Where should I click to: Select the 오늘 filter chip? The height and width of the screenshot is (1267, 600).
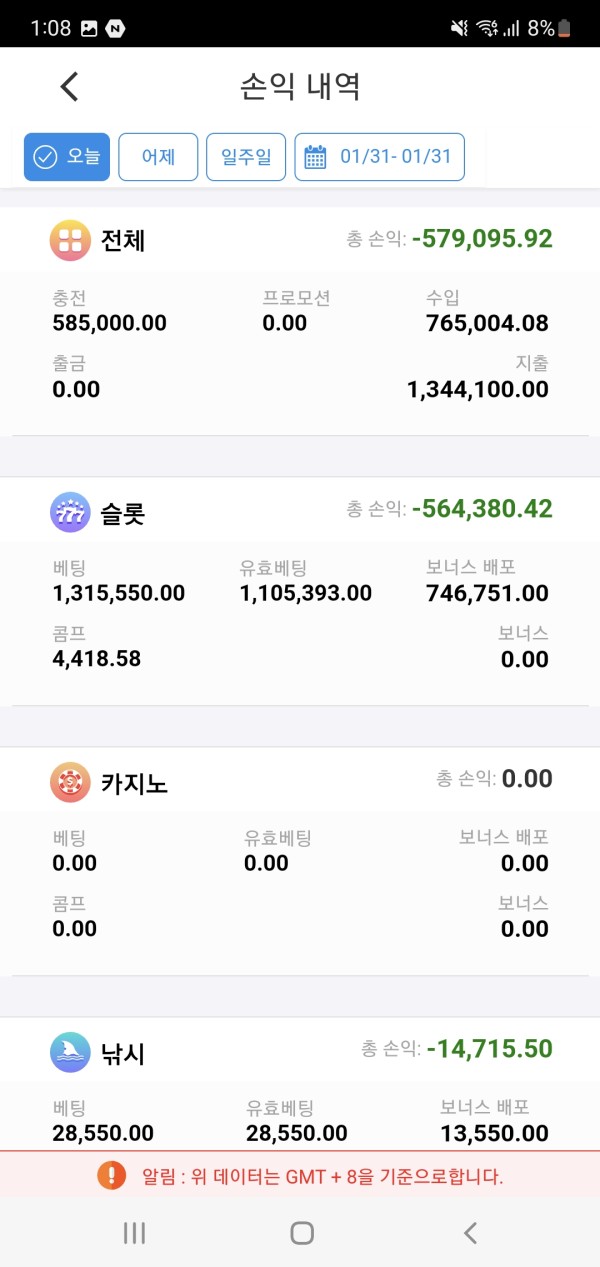(67, 157)
